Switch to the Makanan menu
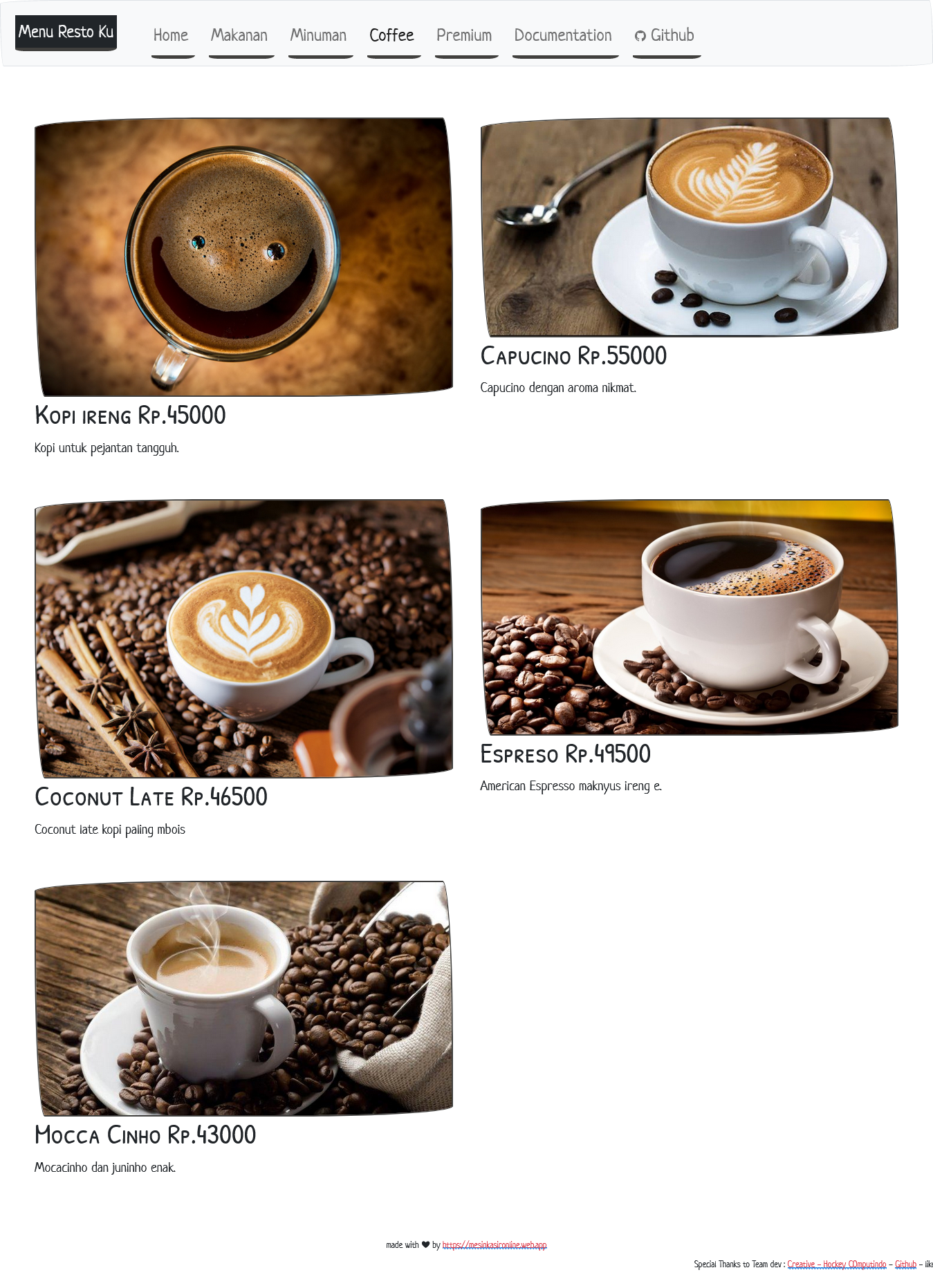Viewport: 933px width, 1288px height. pyautogui.click(x=239, y=36)
